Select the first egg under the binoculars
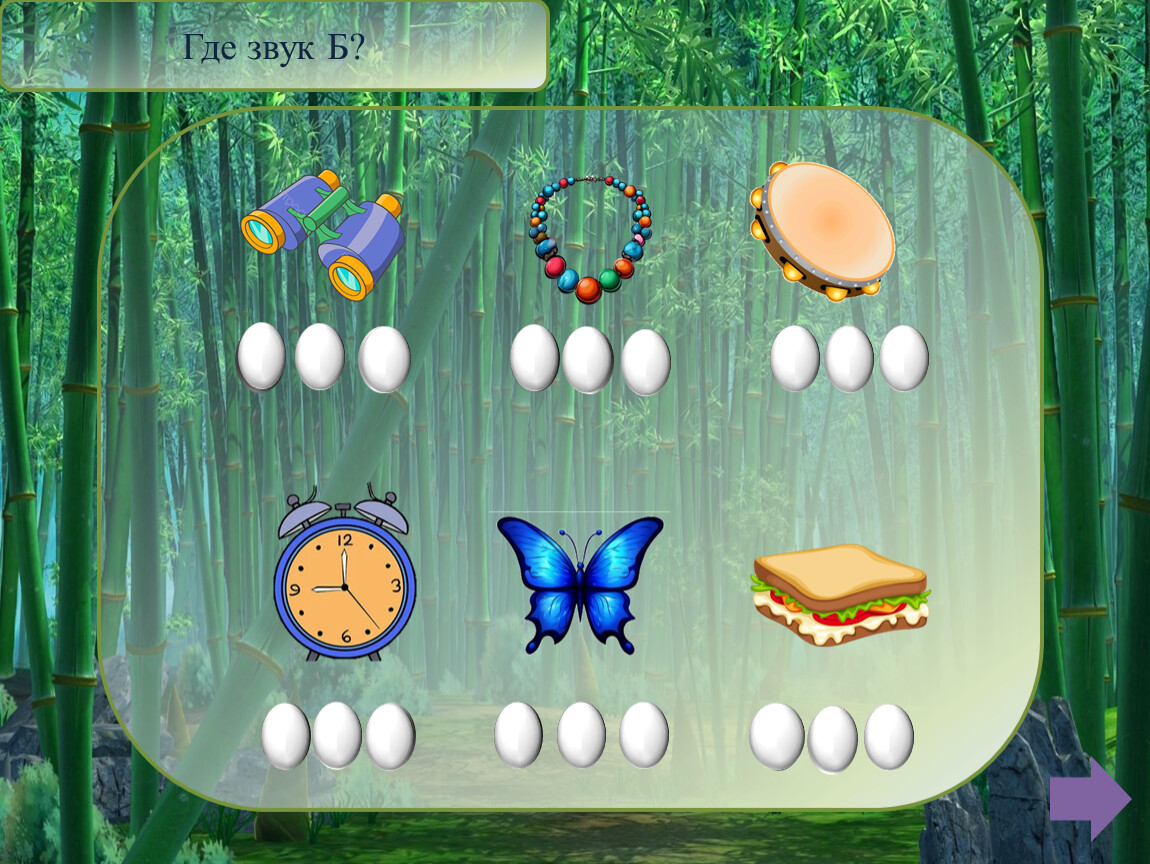 coord(261,356)
